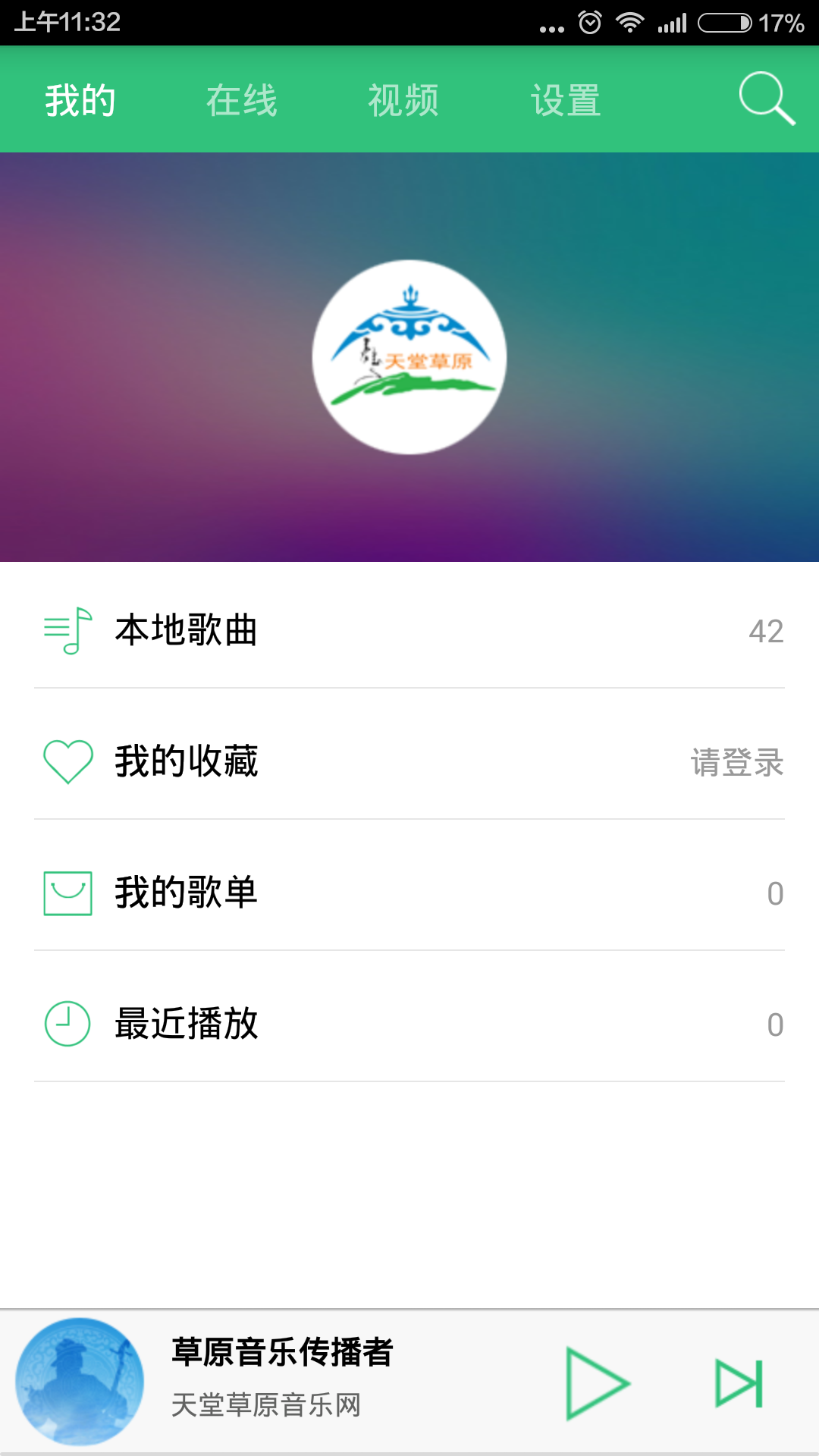The image size is (819, 1456).
Task: Select the 我的 tab
Action: 80,100
